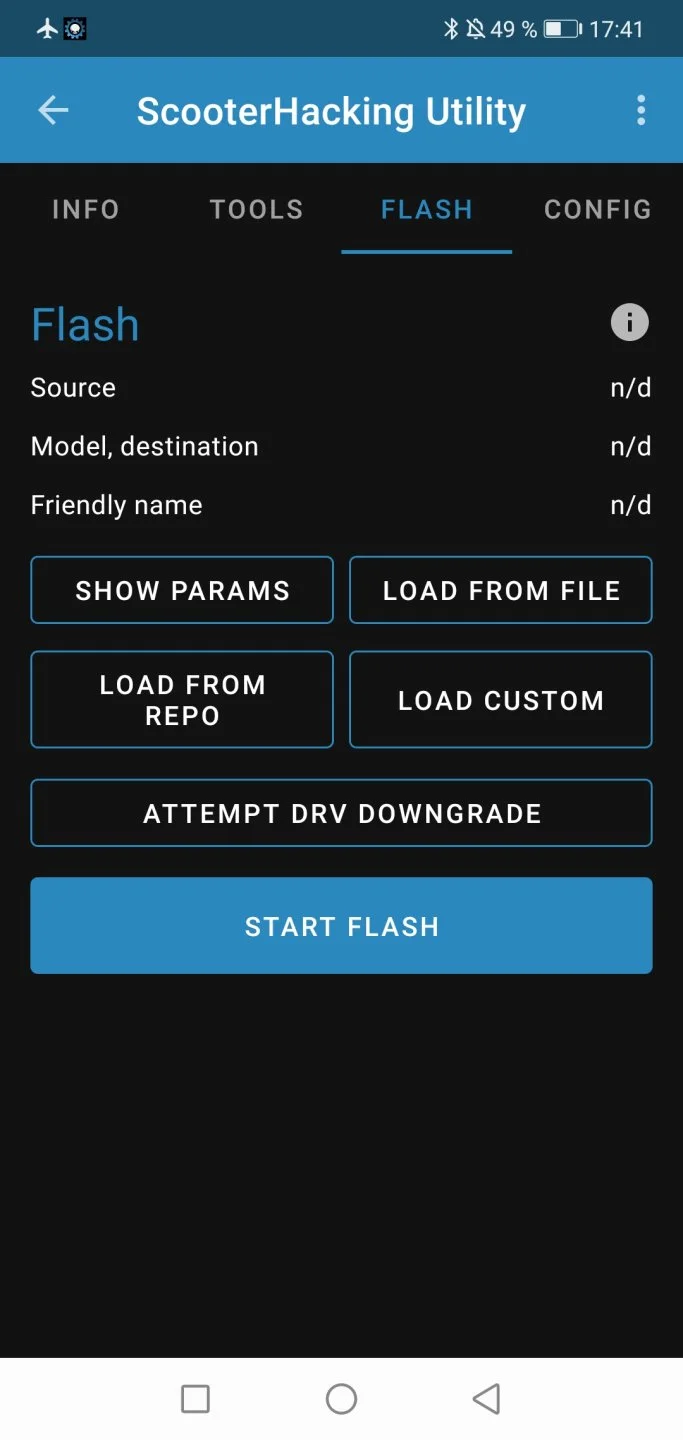683x1440 pixels.
Task: Go to the system home screen
Action: (342, 1399)
